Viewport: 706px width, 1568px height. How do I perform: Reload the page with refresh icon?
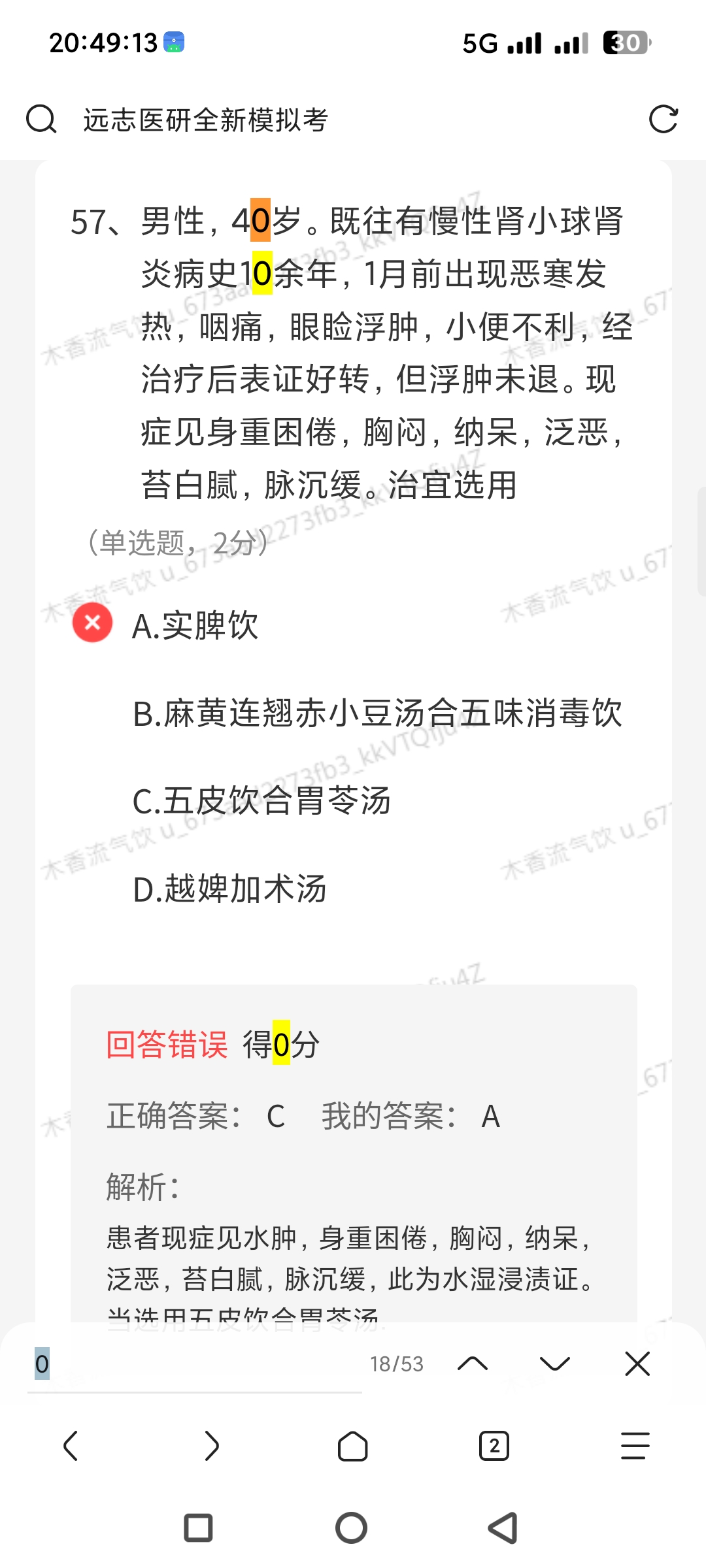663,120
